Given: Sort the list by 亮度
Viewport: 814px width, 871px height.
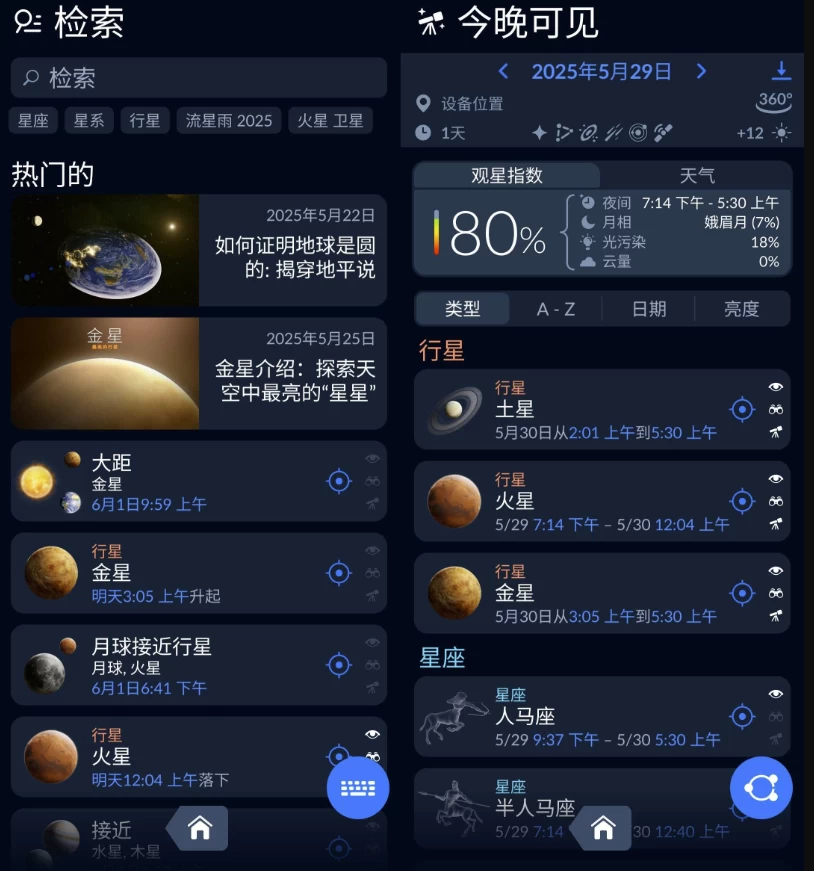Looking at the screenshot, I should pos(741,309).
